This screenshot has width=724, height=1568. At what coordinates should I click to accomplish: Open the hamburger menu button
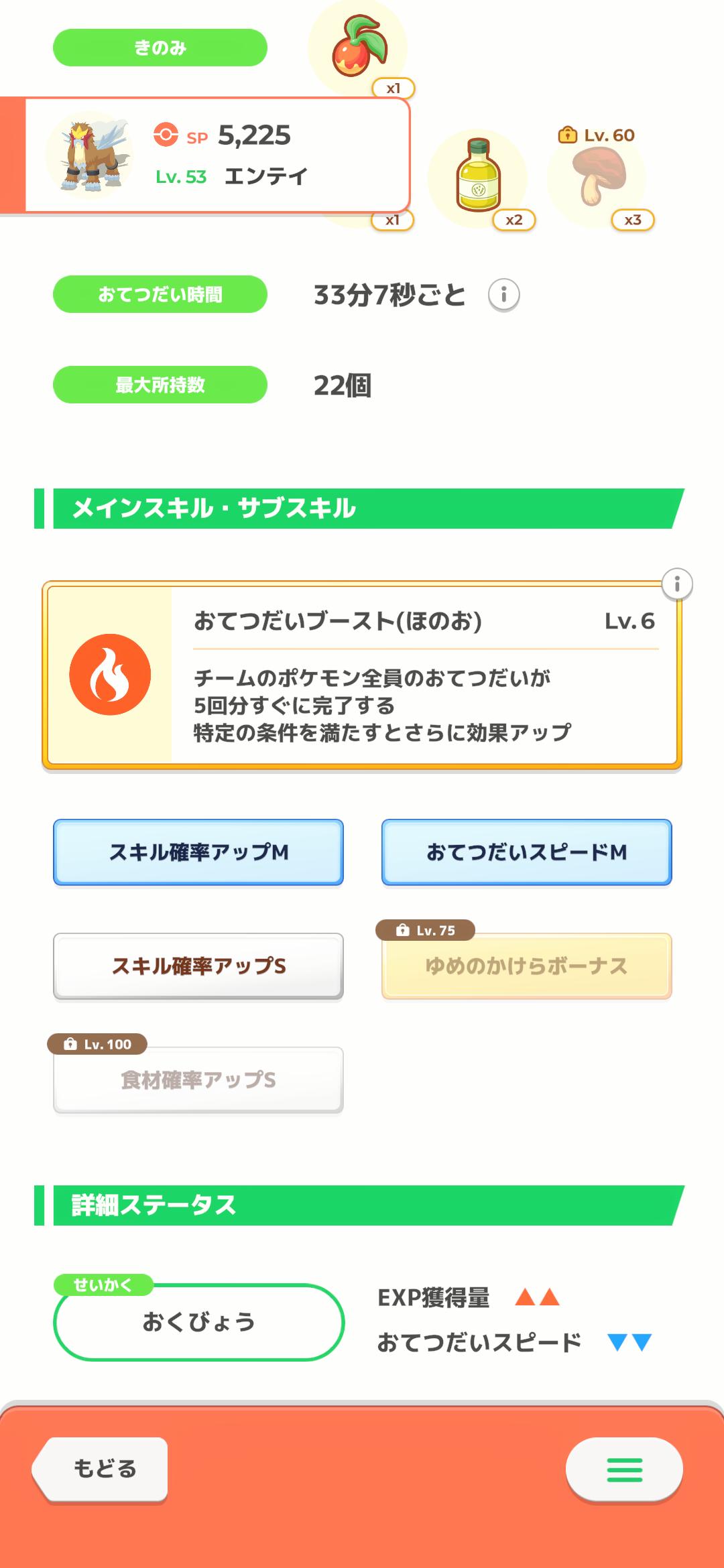click(624, 1469)
